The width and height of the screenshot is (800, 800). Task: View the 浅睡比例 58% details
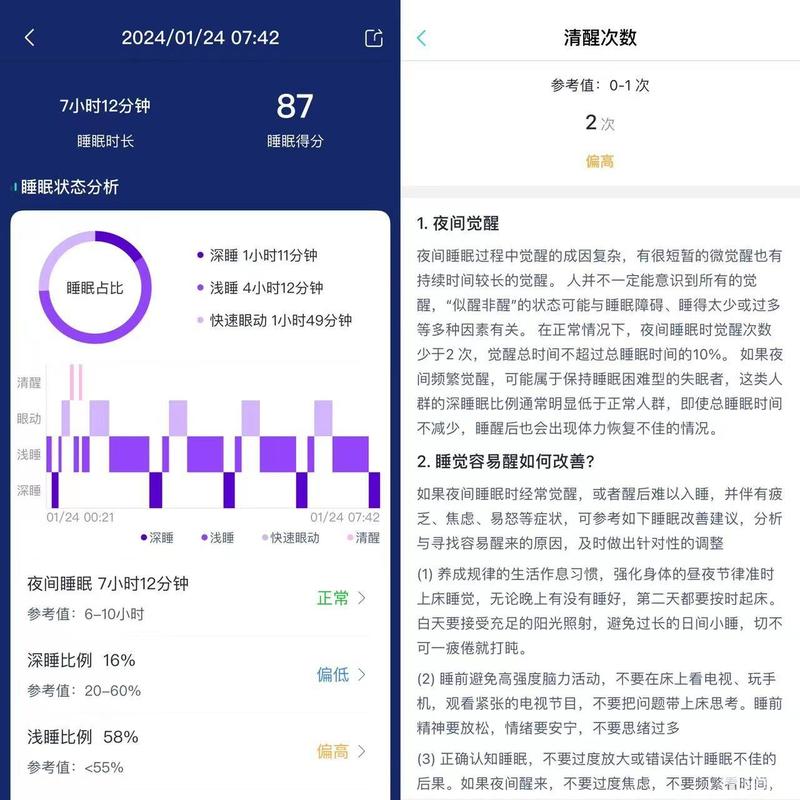[x=200, y=750]
